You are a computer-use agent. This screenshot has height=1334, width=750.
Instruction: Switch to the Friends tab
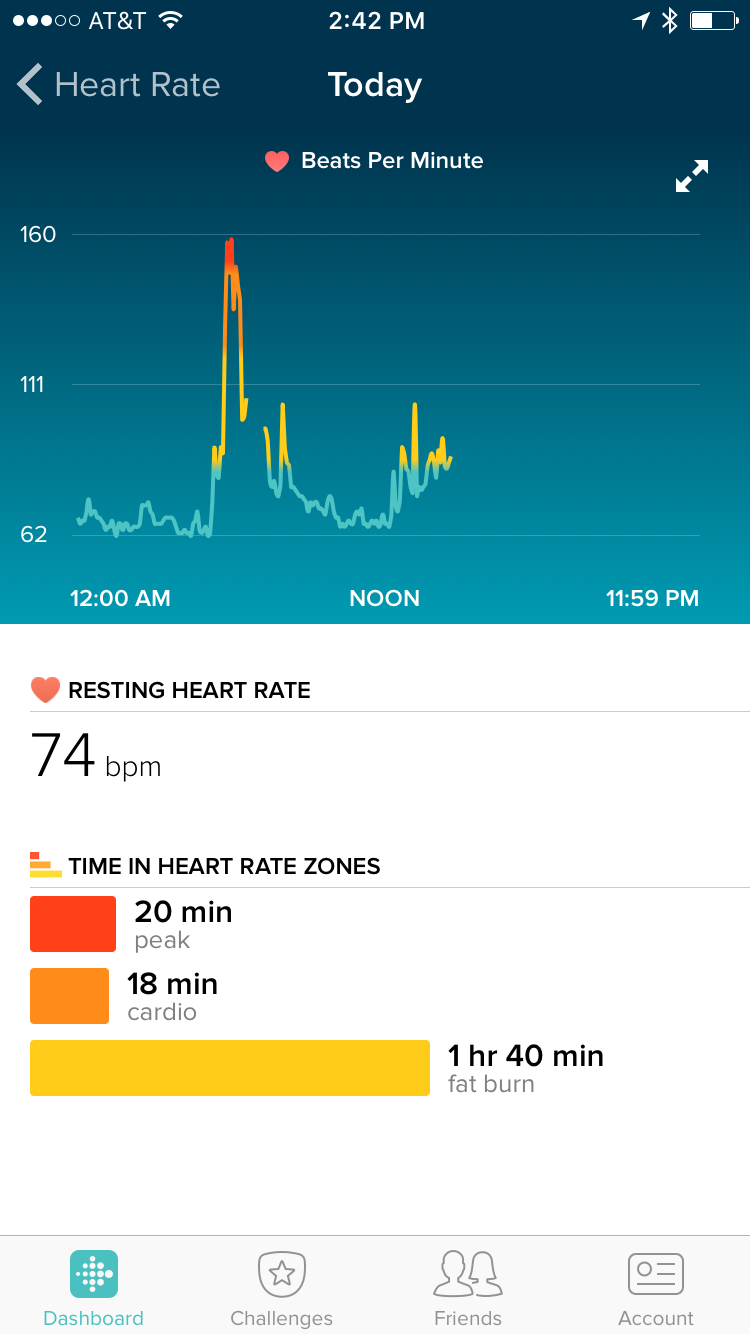point(468,1289)
